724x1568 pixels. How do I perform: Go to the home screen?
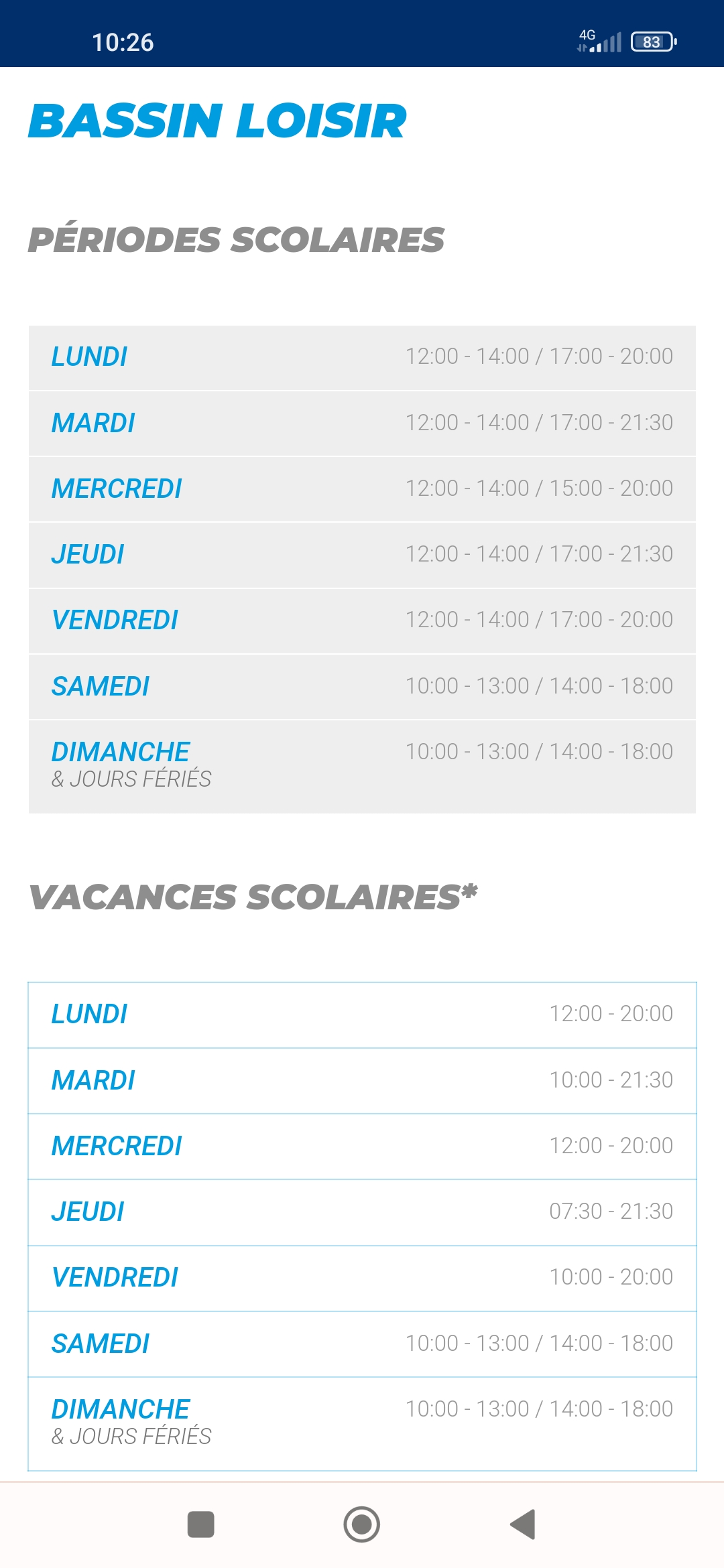point(362,1524)
